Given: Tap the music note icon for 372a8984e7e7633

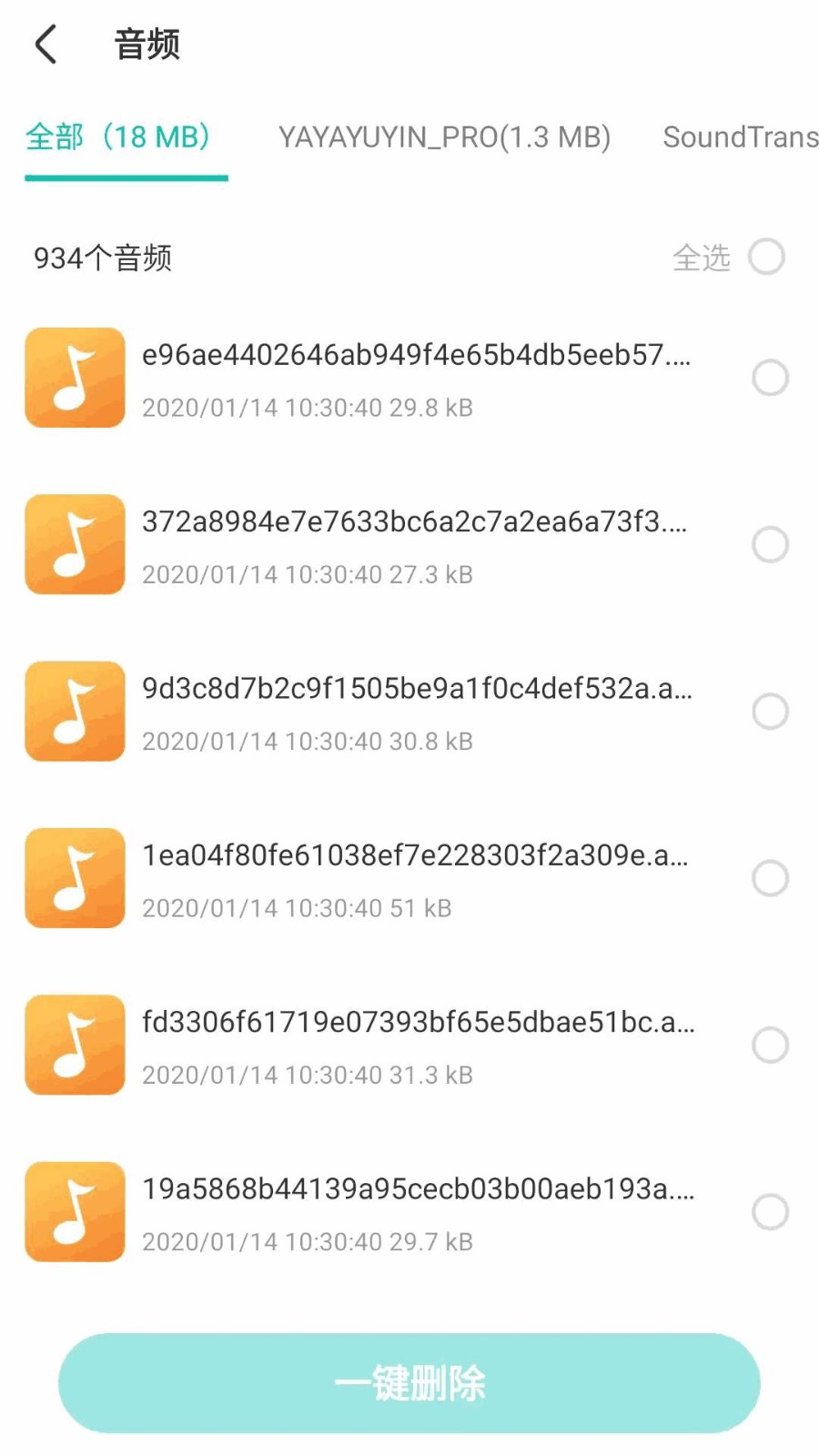Looking at the screenshot, I should pos(74,544).
